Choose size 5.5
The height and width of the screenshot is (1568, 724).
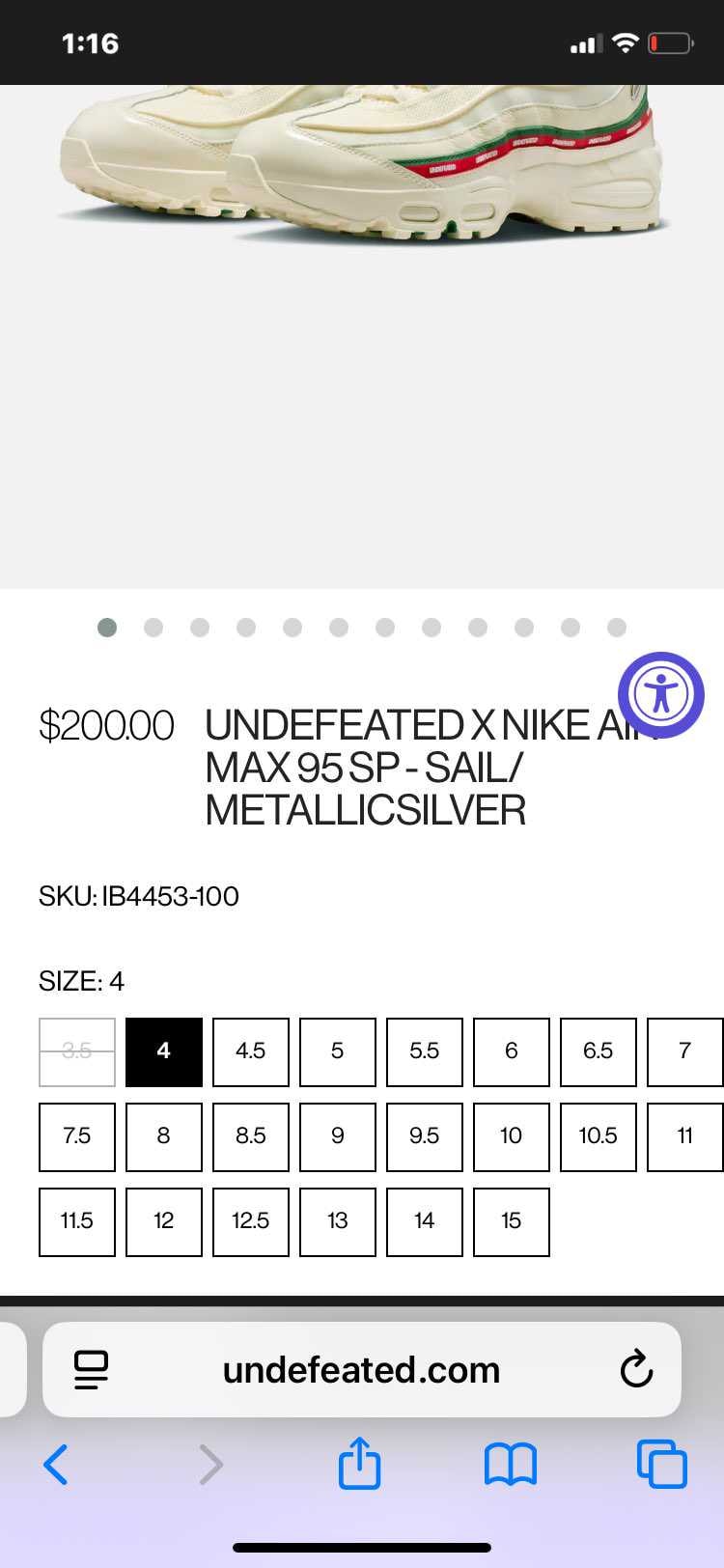coord(424,1051)
